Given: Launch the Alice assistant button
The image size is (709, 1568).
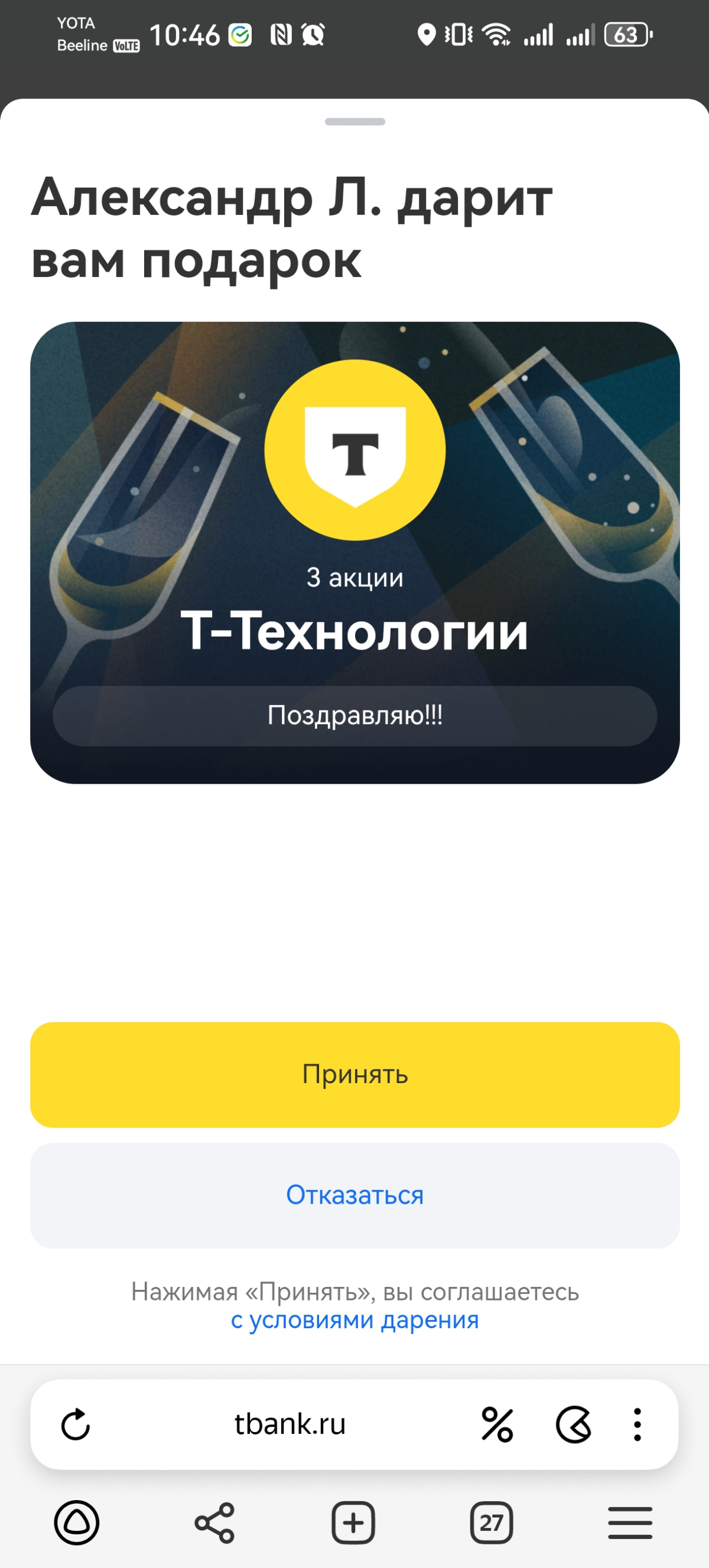Looking at the screenshot, I should 77,1523.
